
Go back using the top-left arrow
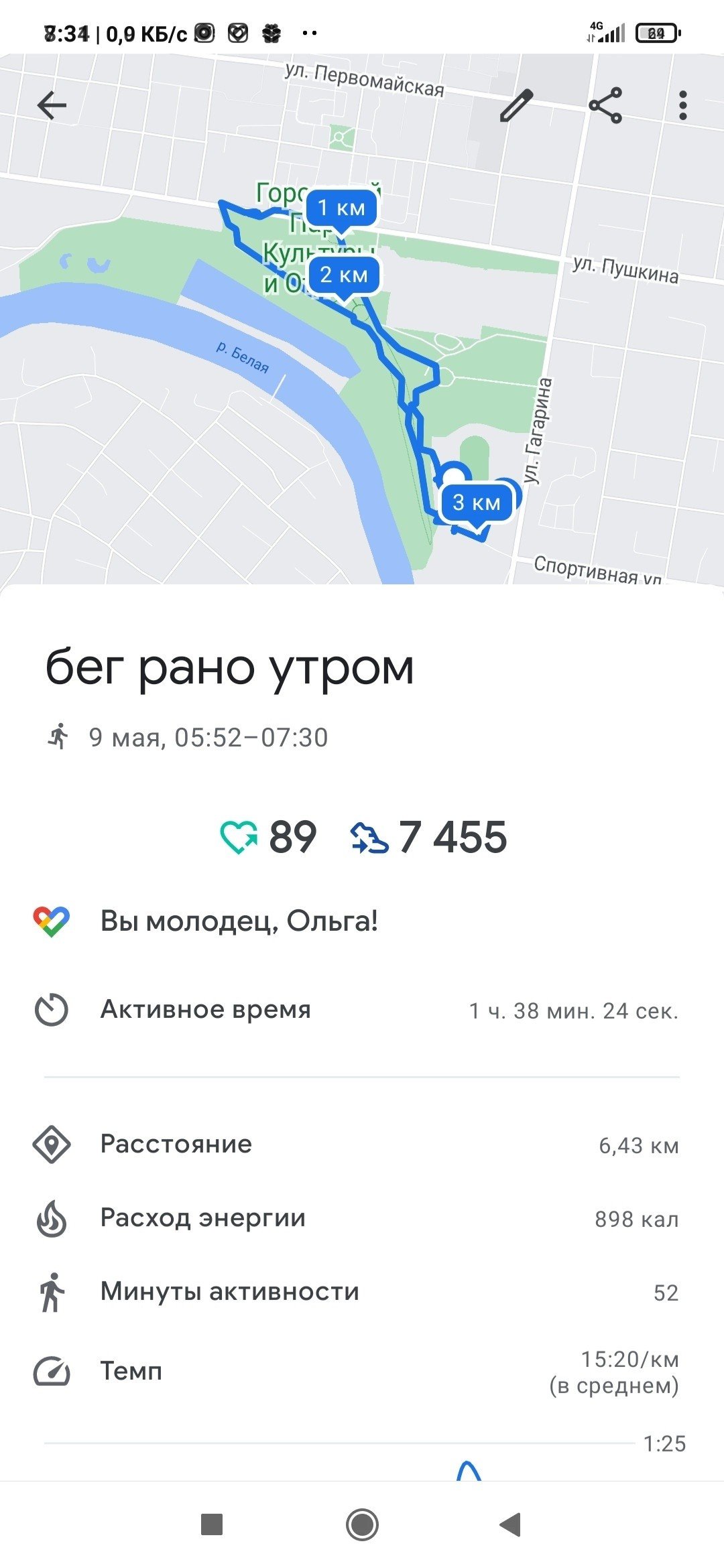(52, 105)
